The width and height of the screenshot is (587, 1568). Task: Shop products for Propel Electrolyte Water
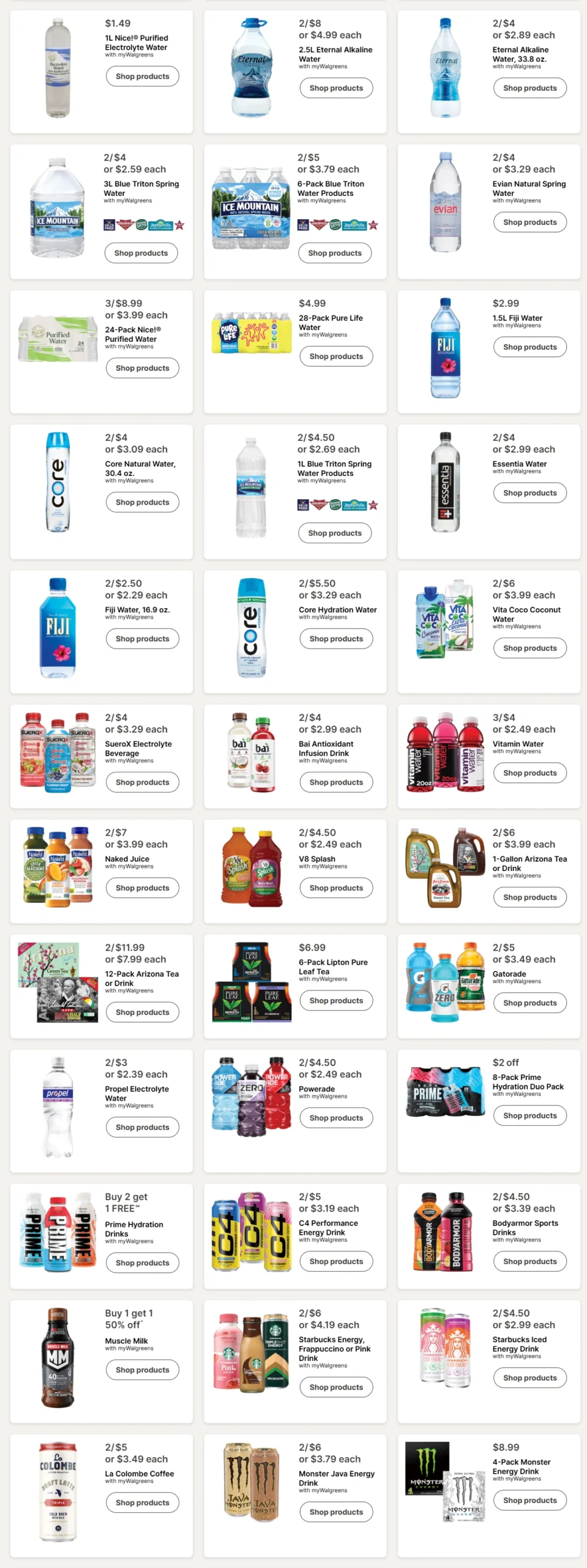click(x=142, y=1127)
